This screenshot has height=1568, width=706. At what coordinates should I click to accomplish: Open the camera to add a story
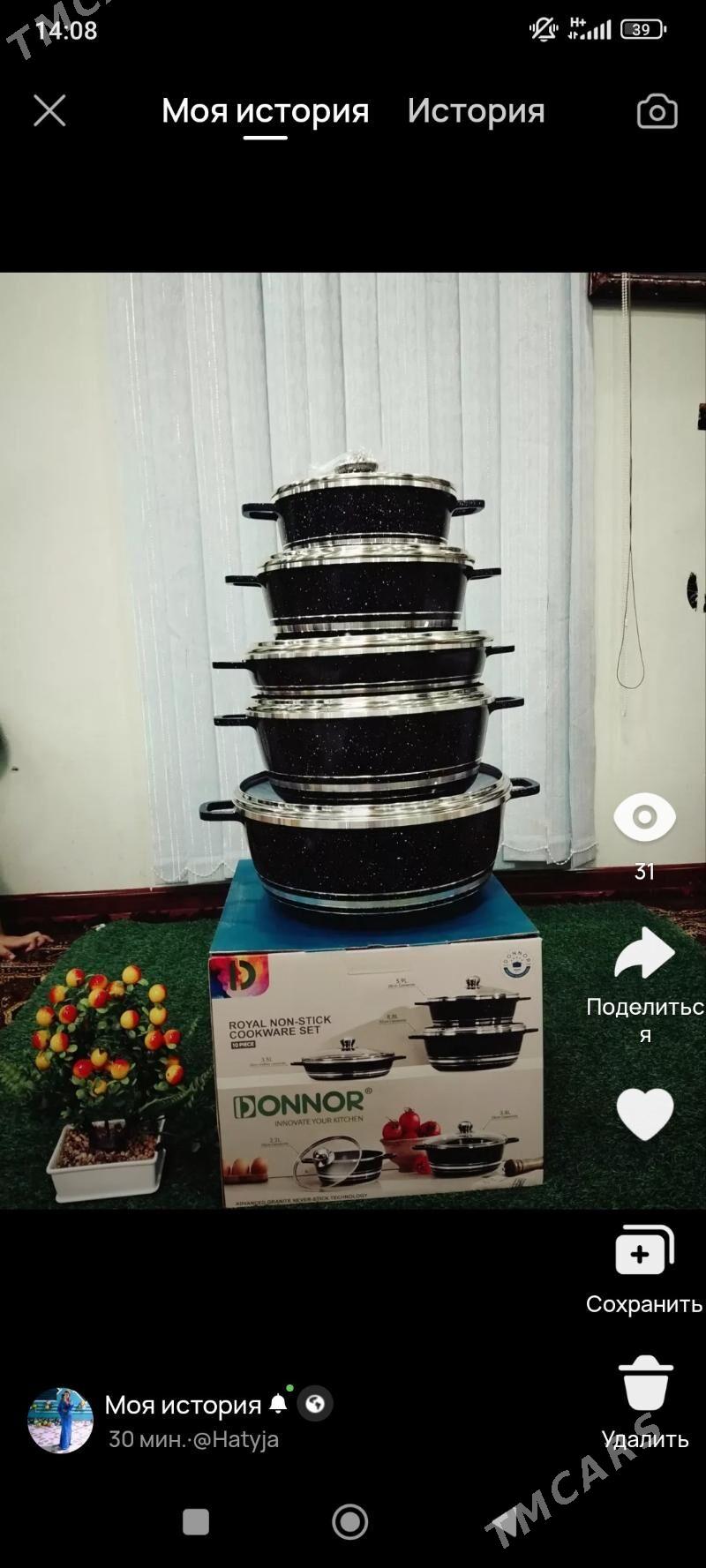coord(657,112)
